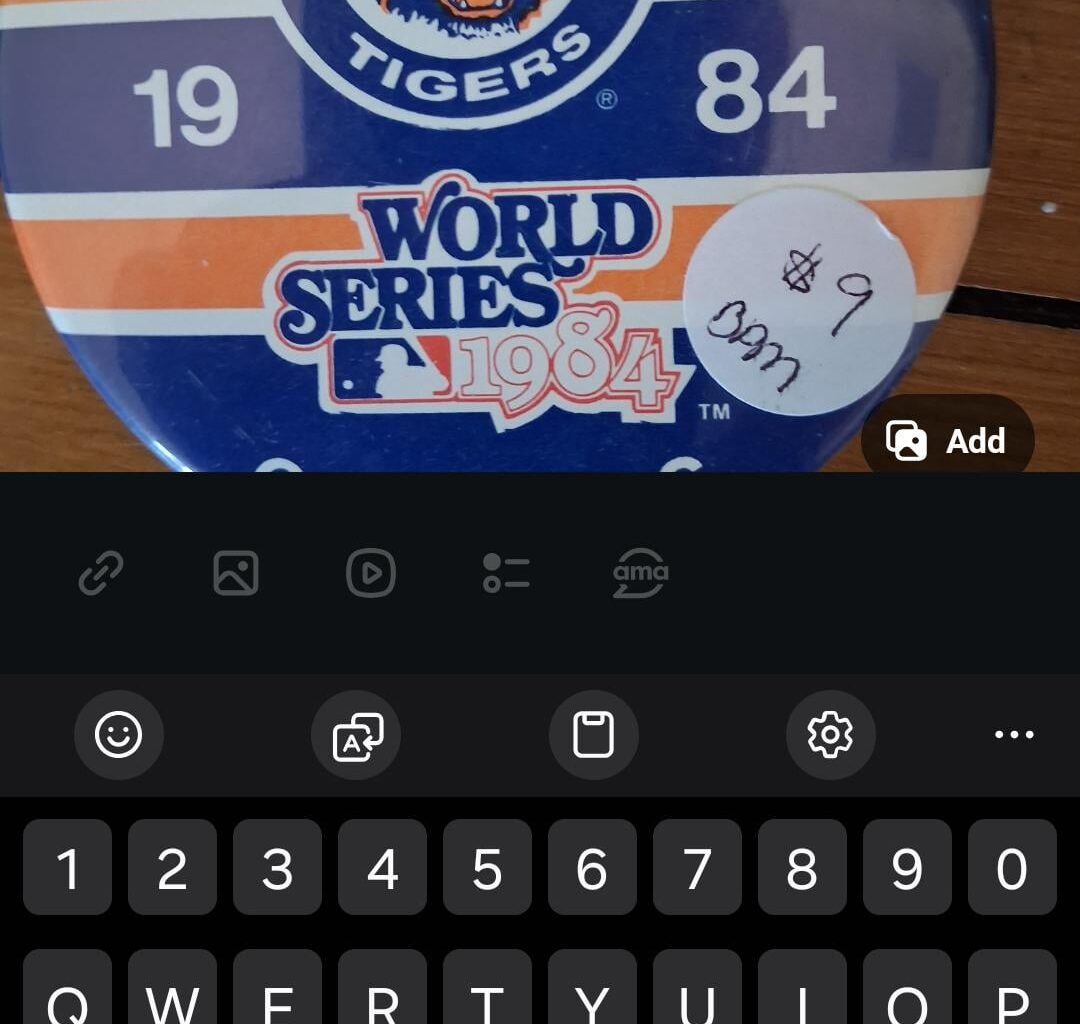This screenshot has width=1080, height=1024.
Task: Show more keyboard toolbar options
Action: (1014, 735)
